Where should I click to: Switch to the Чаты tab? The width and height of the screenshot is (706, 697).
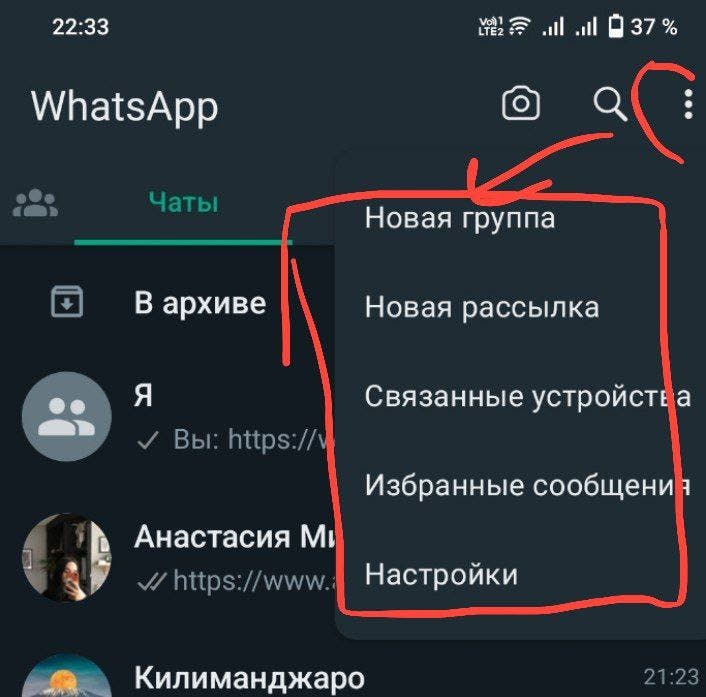tap(183, 203)
